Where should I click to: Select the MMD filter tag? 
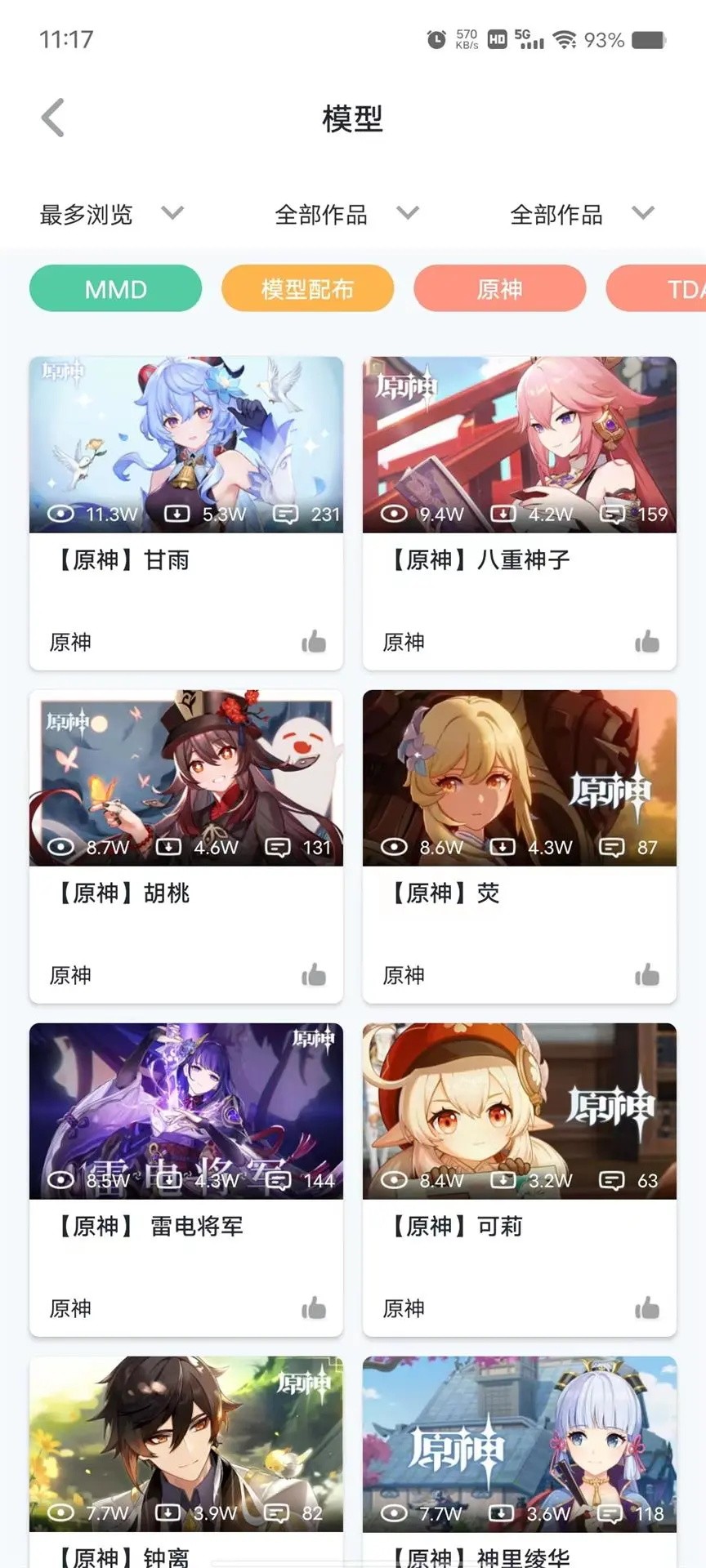(114, 288)
